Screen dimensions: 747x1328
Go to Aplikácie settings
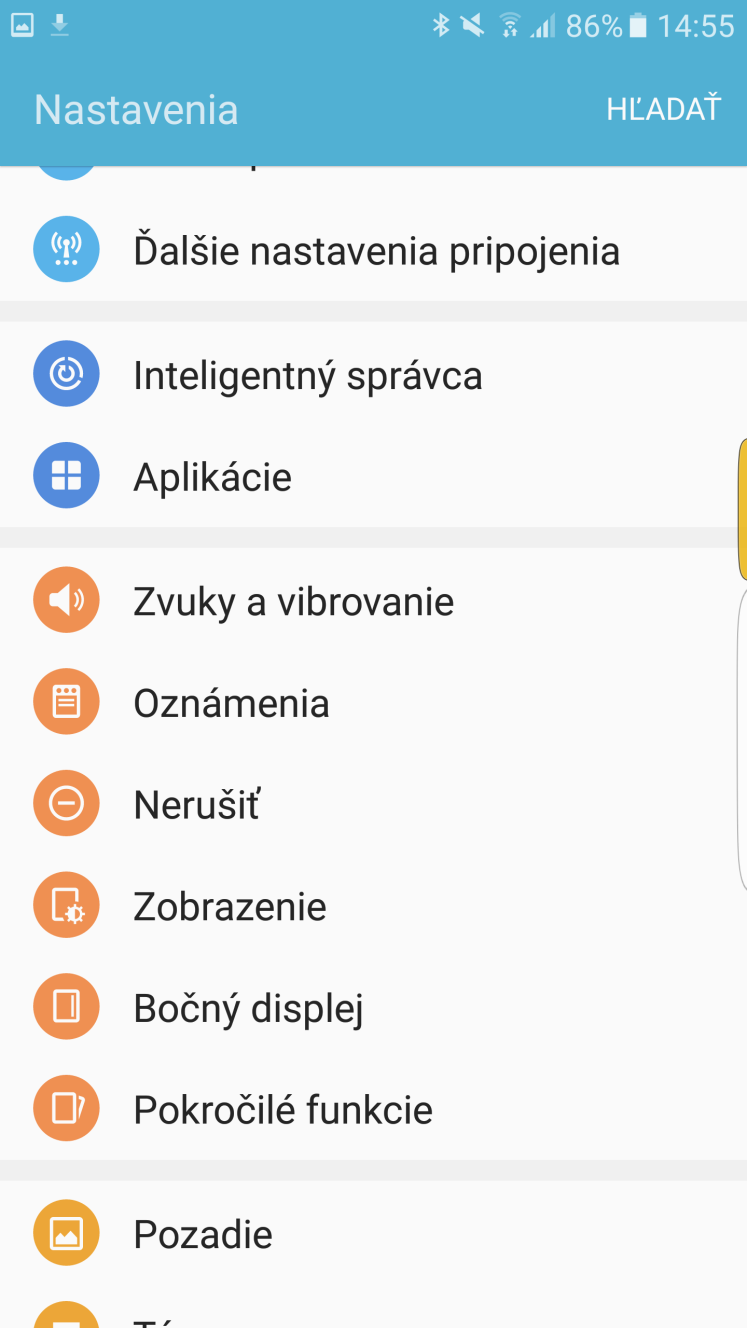(373, 476)
